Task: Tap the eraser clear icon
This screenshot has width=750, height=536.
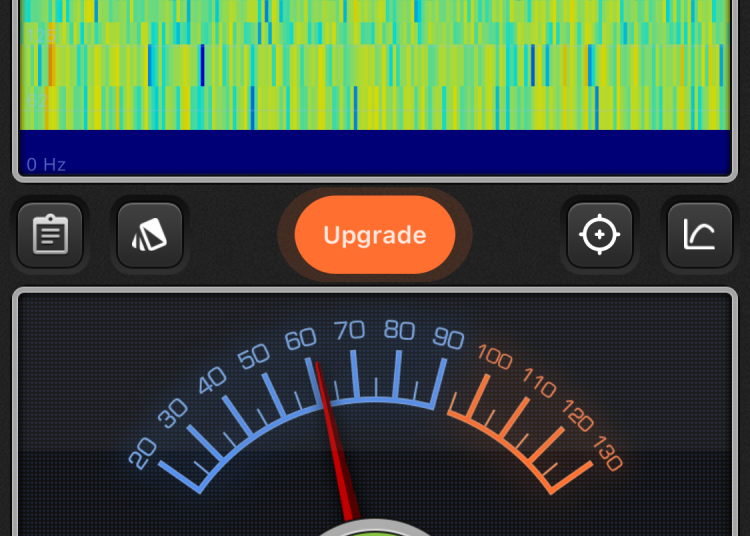Action: [x=150, y=236]
